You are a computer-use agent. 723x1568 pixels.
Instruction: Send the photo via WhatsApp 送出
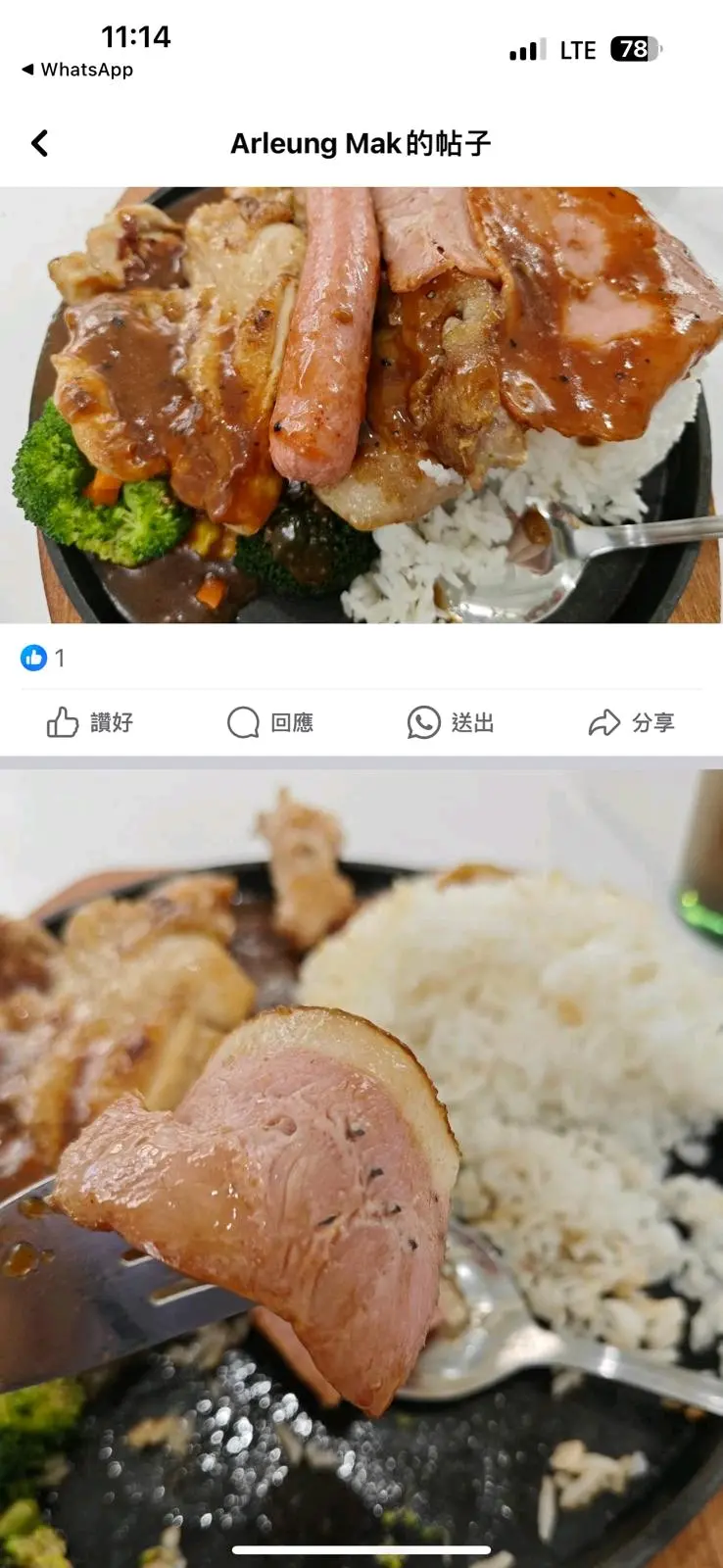(451, 723)
